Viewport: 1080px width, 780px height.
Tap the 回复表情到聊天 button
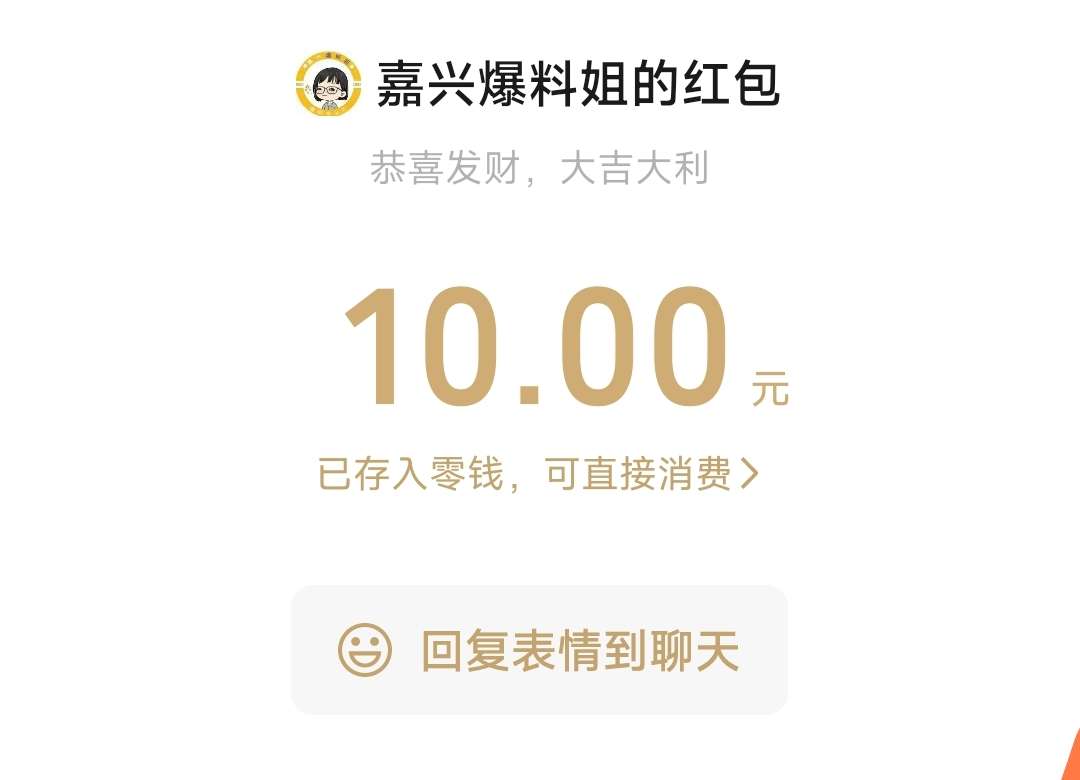539,650
